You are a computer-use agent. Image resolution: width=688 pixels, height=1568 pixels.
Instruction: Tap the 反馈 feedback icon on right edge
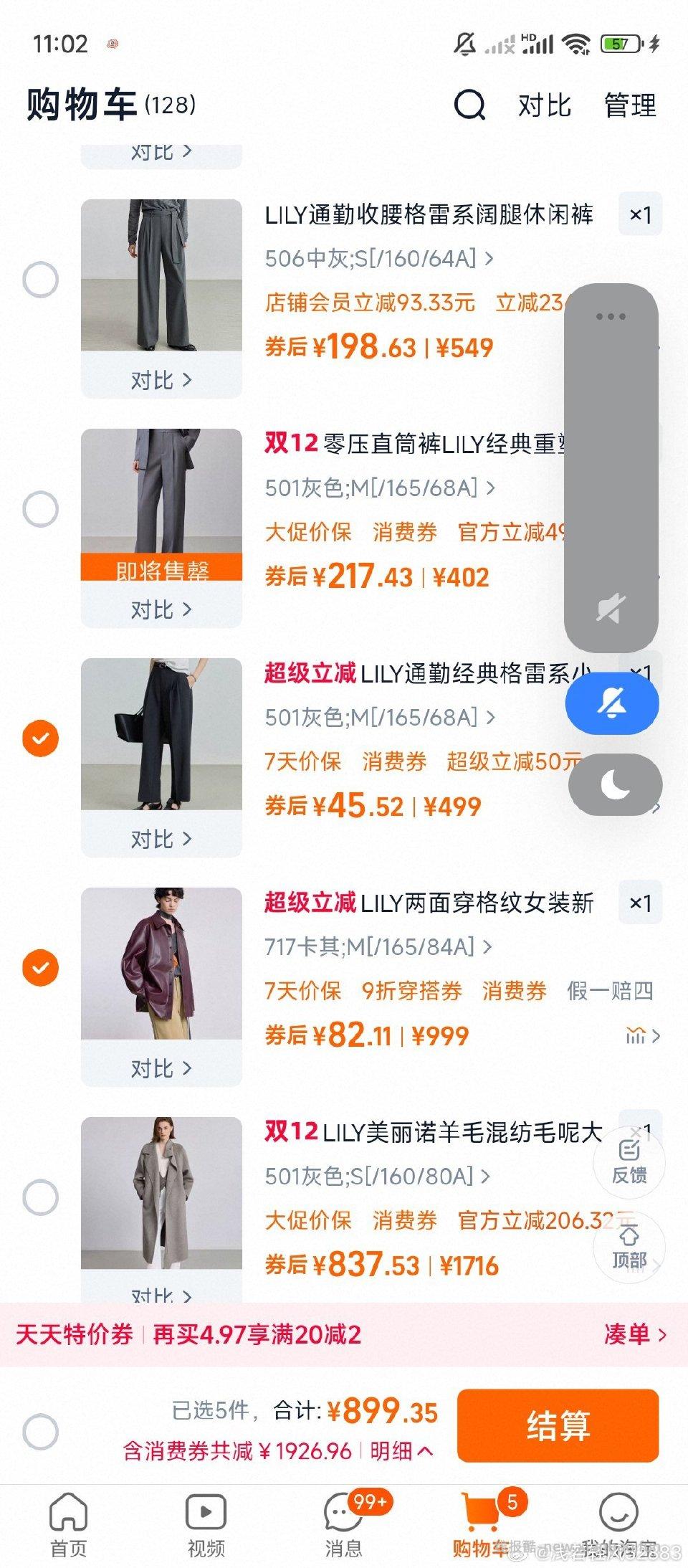pos(629,1160)
